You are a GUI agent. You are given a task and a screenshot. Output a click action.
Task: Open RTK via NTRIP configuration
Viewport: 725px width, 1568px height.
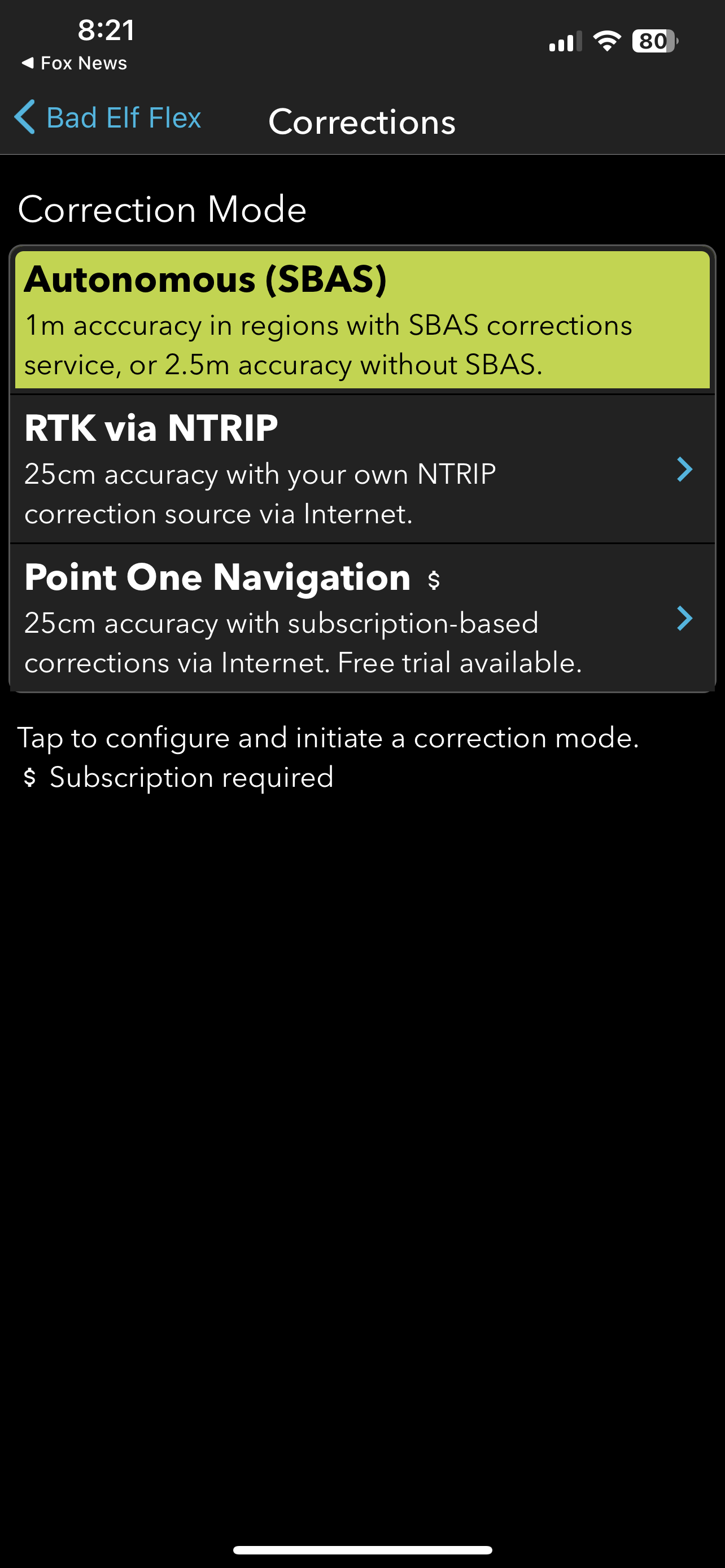(362, 469)
